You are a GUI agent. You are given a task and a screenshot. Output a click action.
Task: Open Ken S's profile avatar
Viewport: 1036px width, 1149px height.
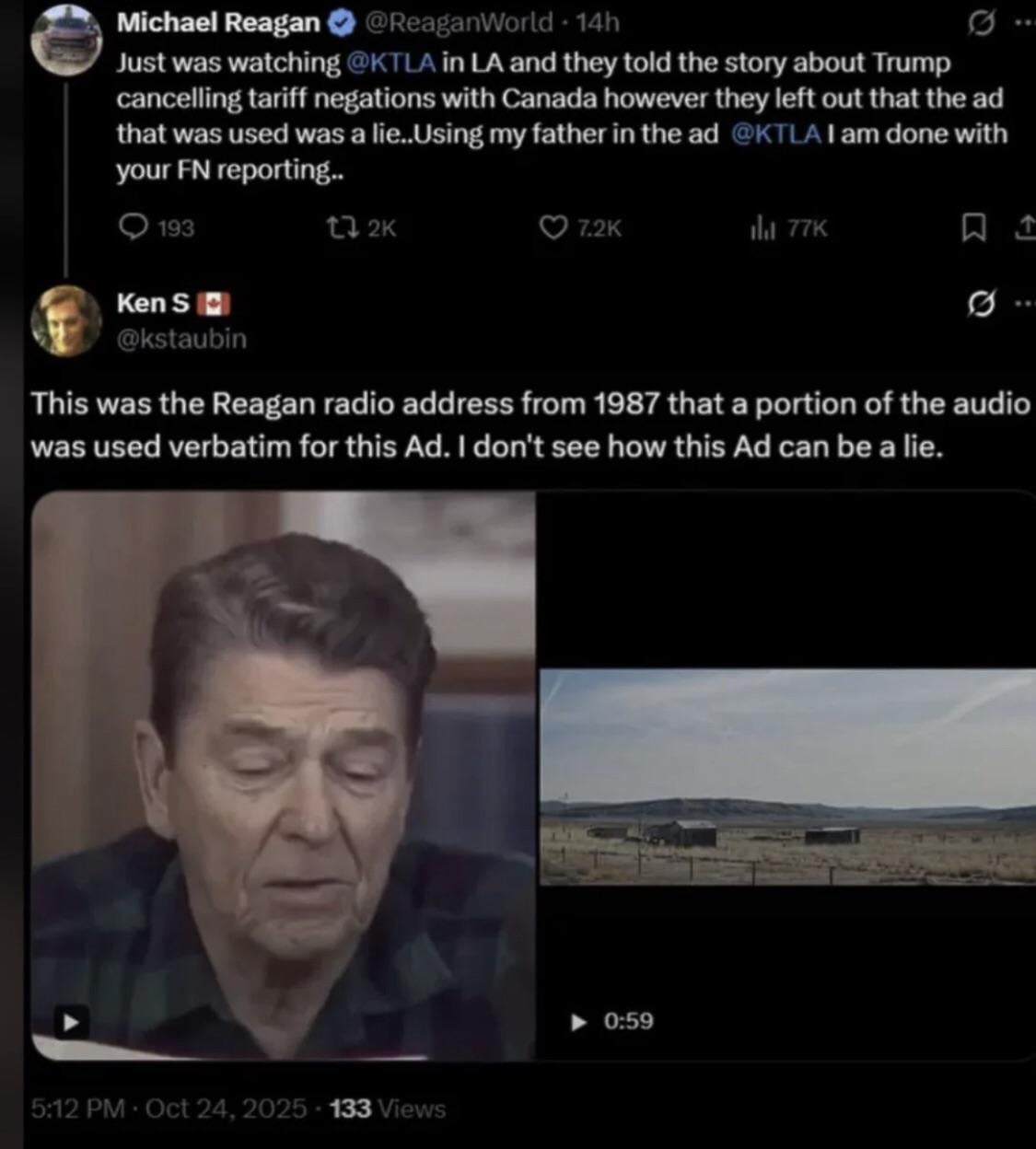(65, 319)
